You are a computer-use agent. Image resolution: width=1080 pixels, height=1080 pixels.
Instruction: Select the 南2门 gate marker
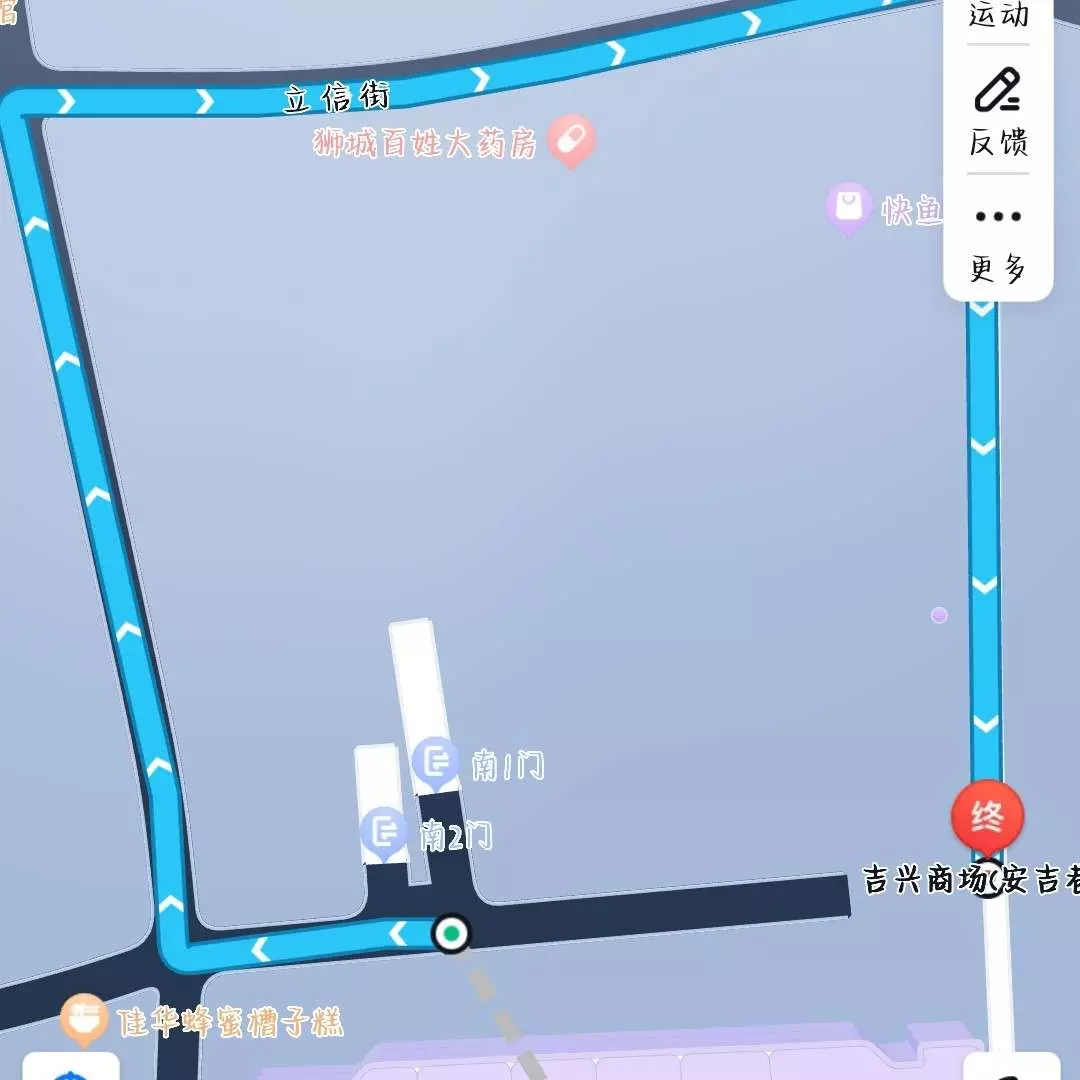384,831
